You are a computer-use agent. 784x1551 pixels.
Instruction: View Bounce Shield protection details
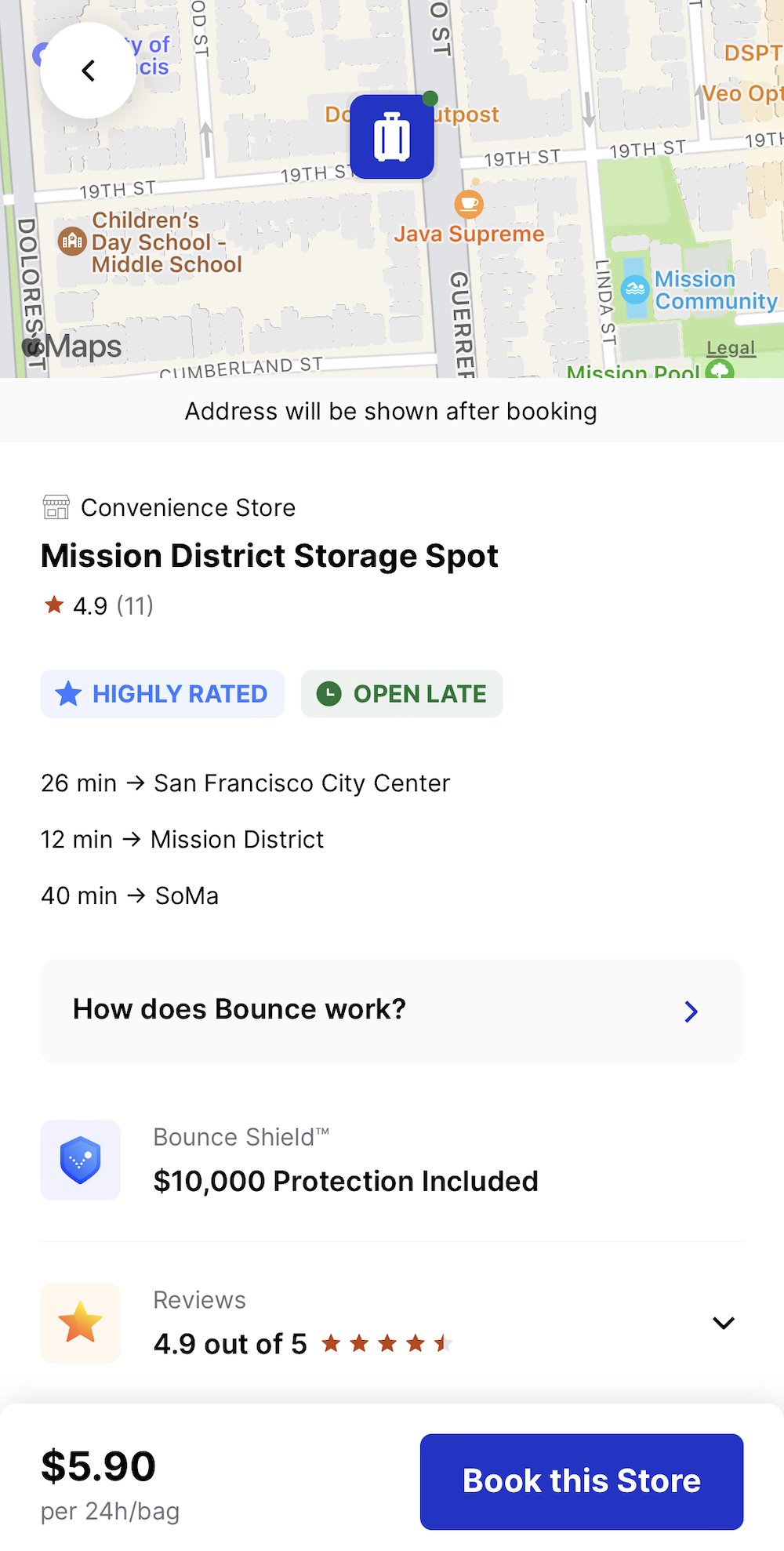(392, 1161)
